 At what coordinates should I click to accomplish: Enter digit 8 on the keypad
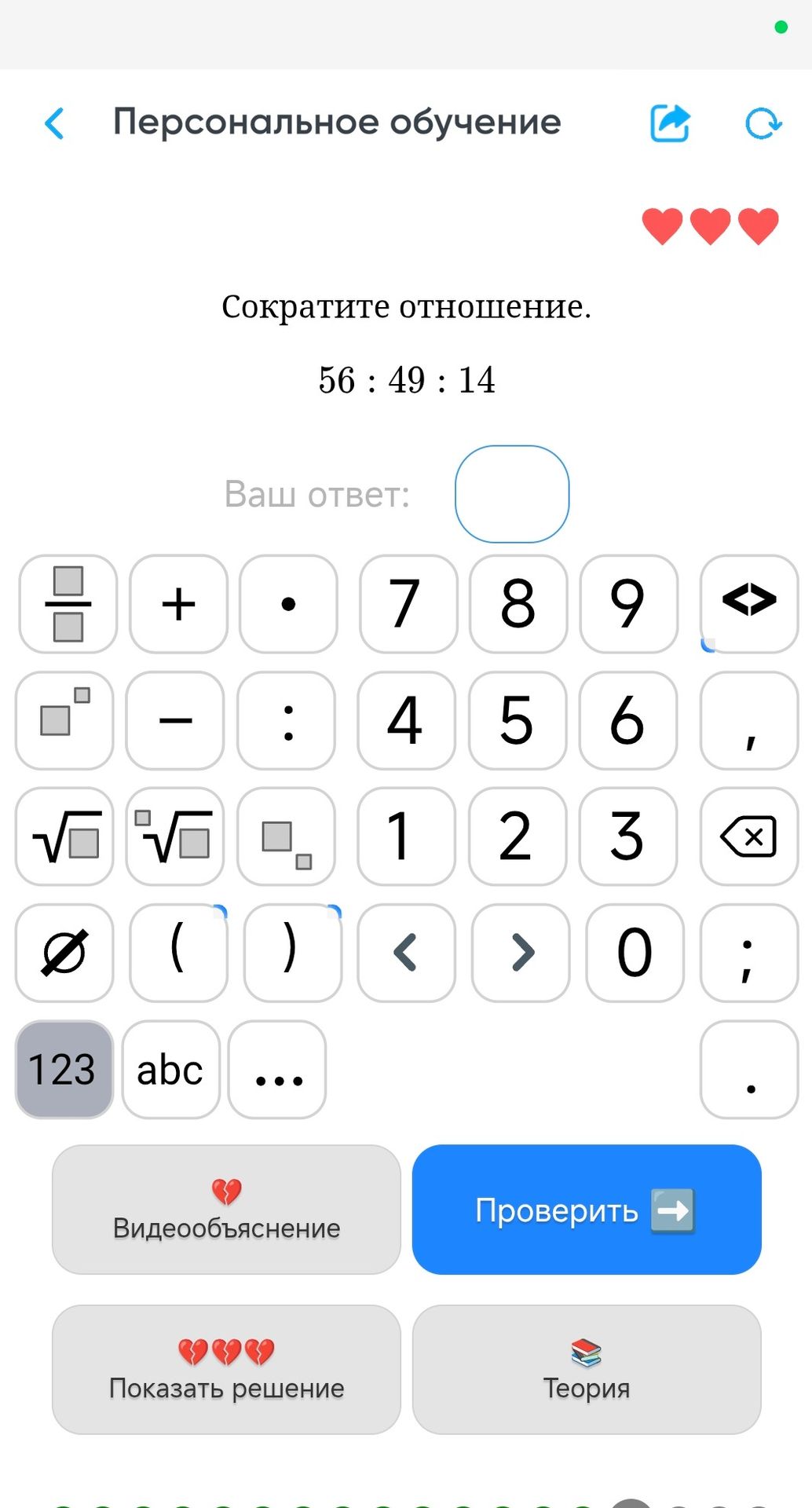coord(518,604)
